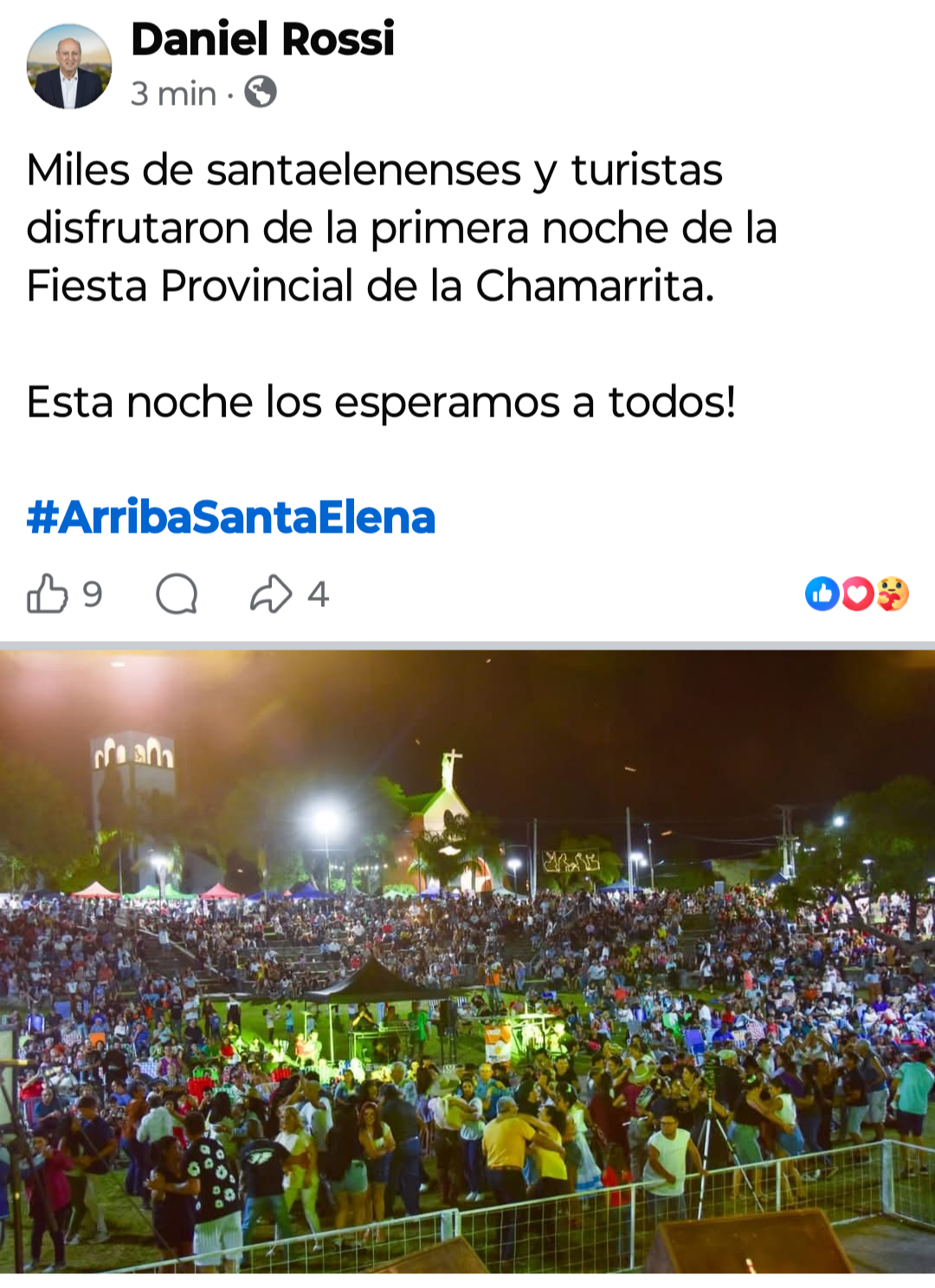Open Daniel Rossi's profile picture
This screenshot has height=1288, width=935.
[x=69, y=67]
